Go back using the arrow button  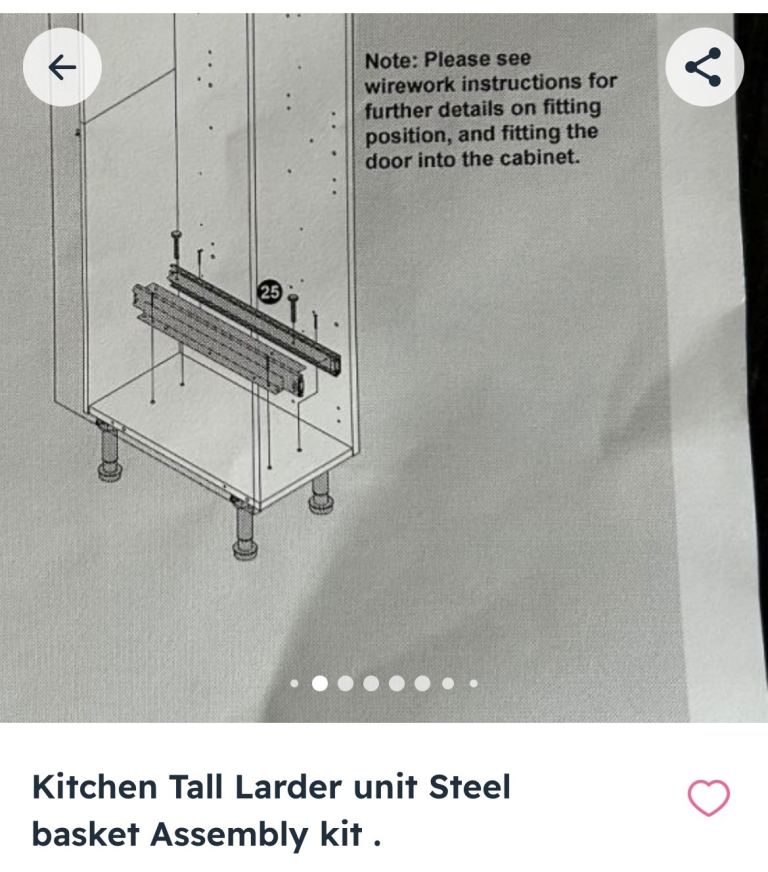62,67
